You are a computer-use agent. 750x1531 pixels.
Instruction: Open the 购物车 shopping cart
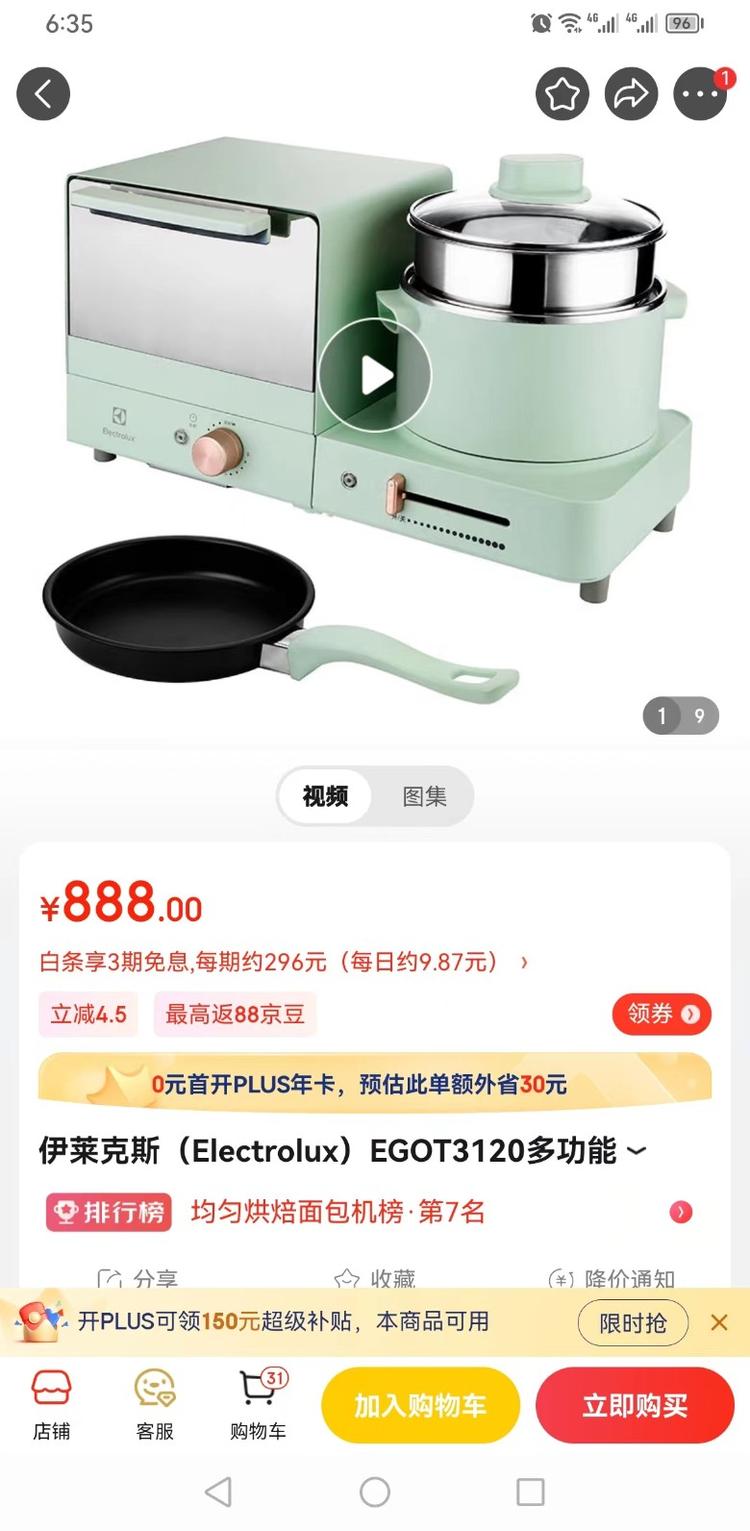[258, 1405]
